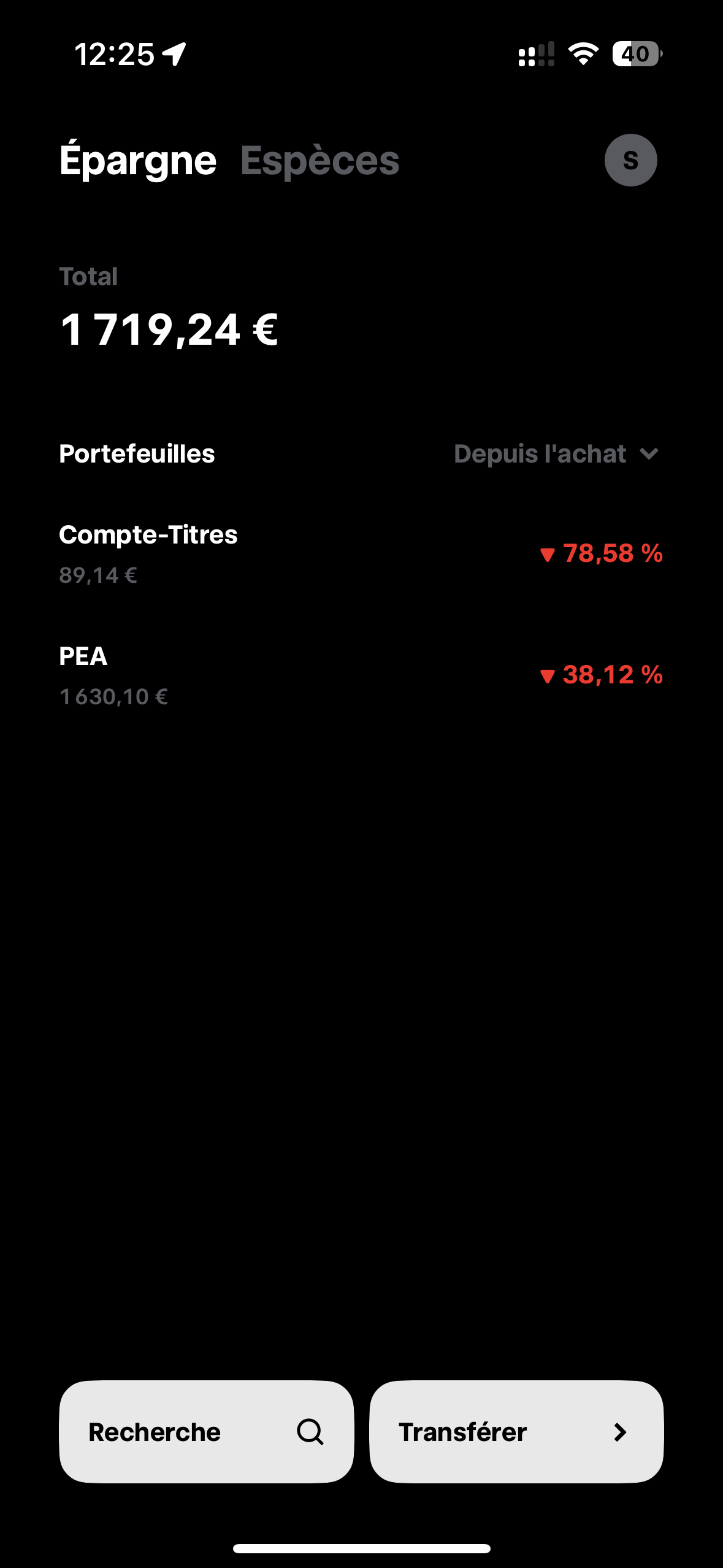Switch to the Espèces tab

pyautogui.click(x=319, y=161)
